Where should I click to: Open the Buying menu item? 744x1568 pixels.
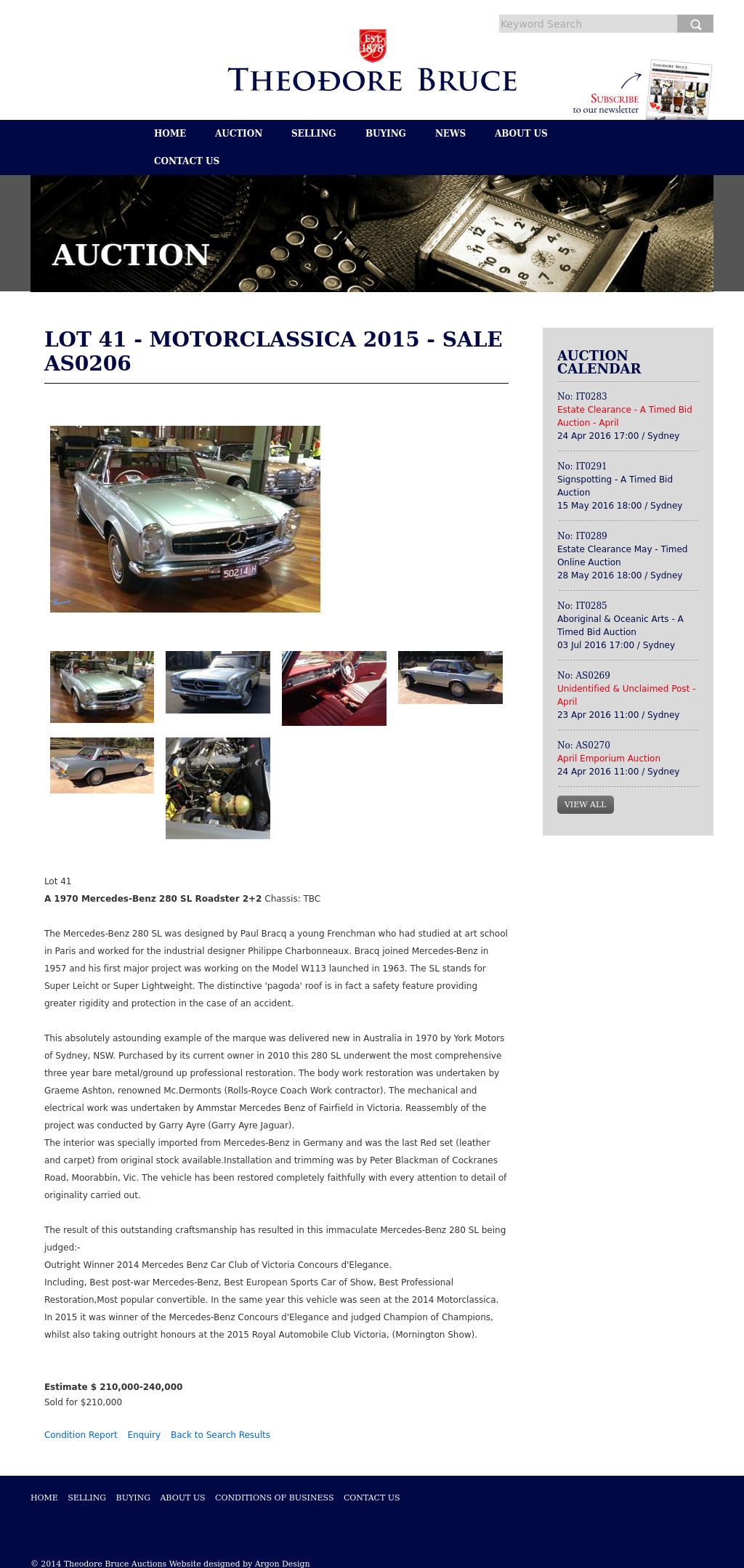pyautogui.click(x=385, y=133)
